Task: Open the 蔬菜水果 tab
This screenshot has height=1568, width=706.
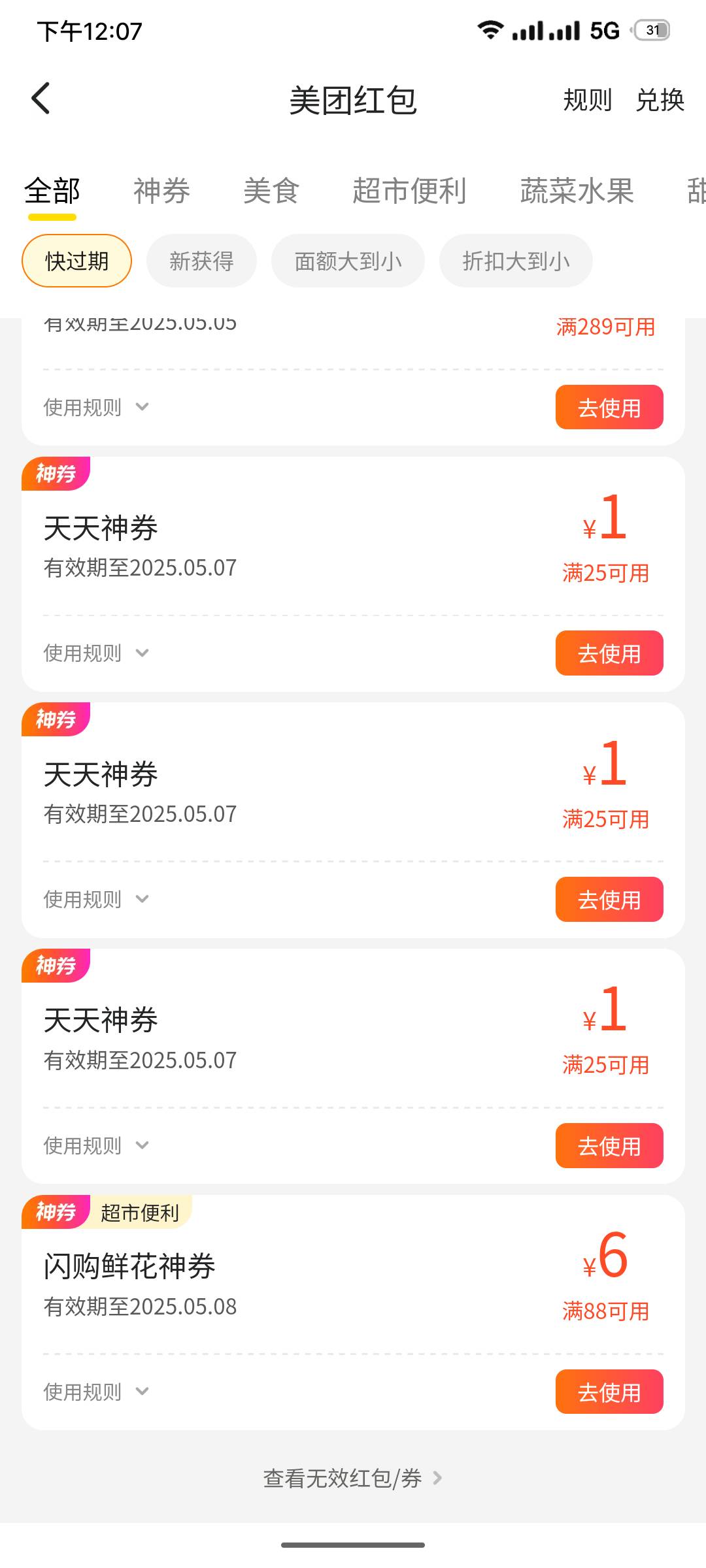Action: 577,191
